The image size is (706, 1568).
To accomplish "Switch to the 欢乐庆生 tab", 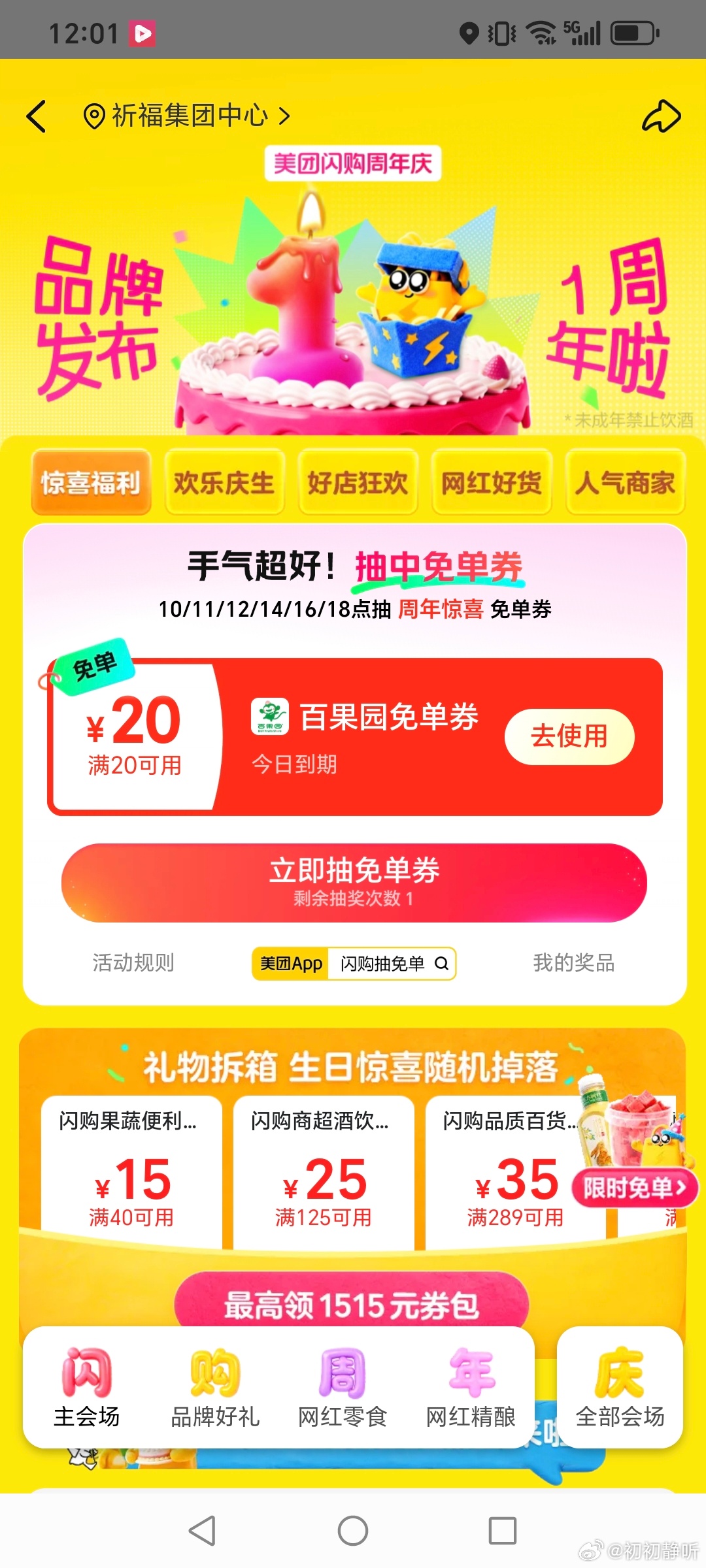I will click(224, 483).
